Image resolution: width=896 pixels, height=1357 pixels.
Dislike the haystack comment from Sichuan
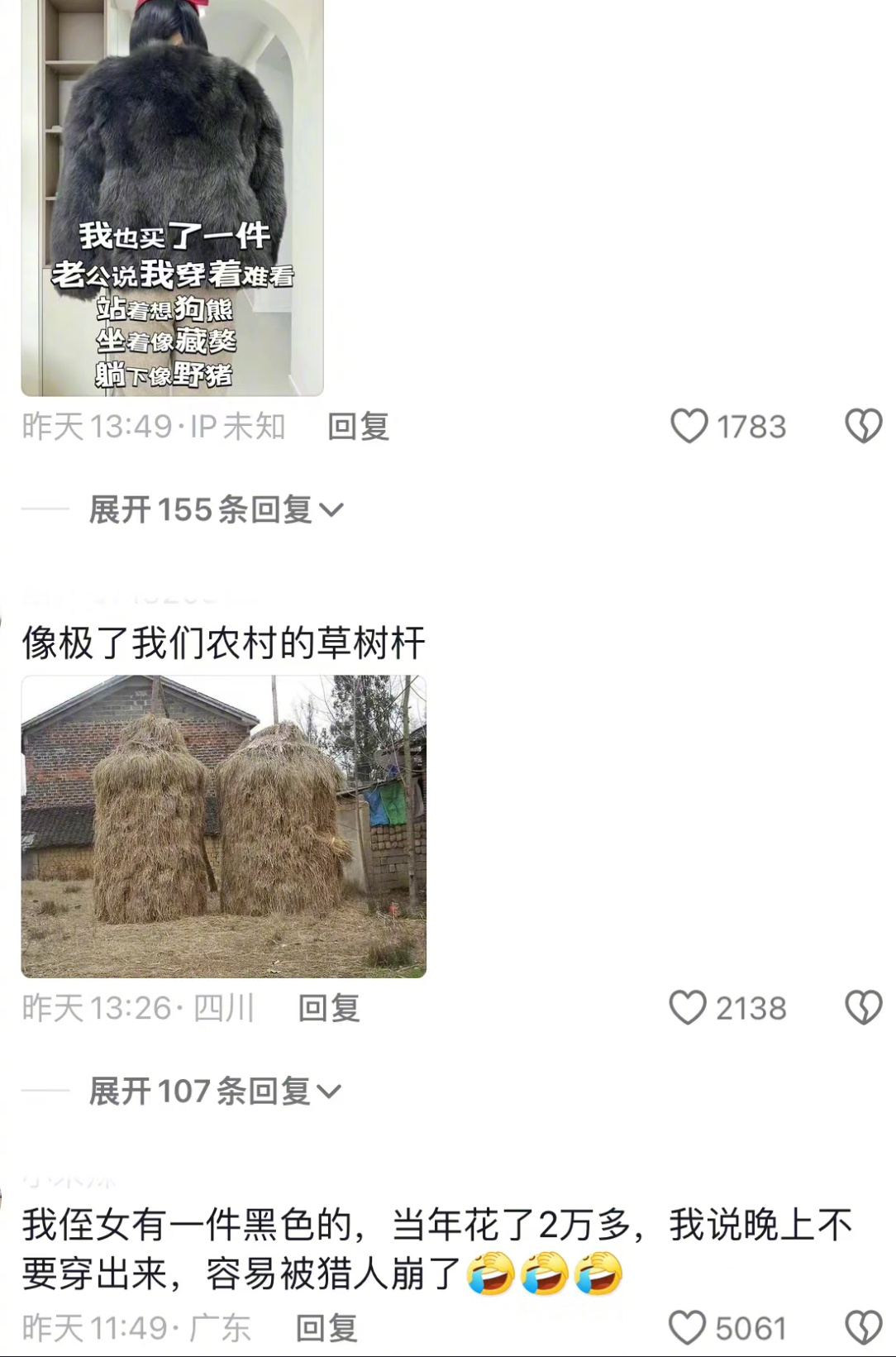pos(864,1008)
